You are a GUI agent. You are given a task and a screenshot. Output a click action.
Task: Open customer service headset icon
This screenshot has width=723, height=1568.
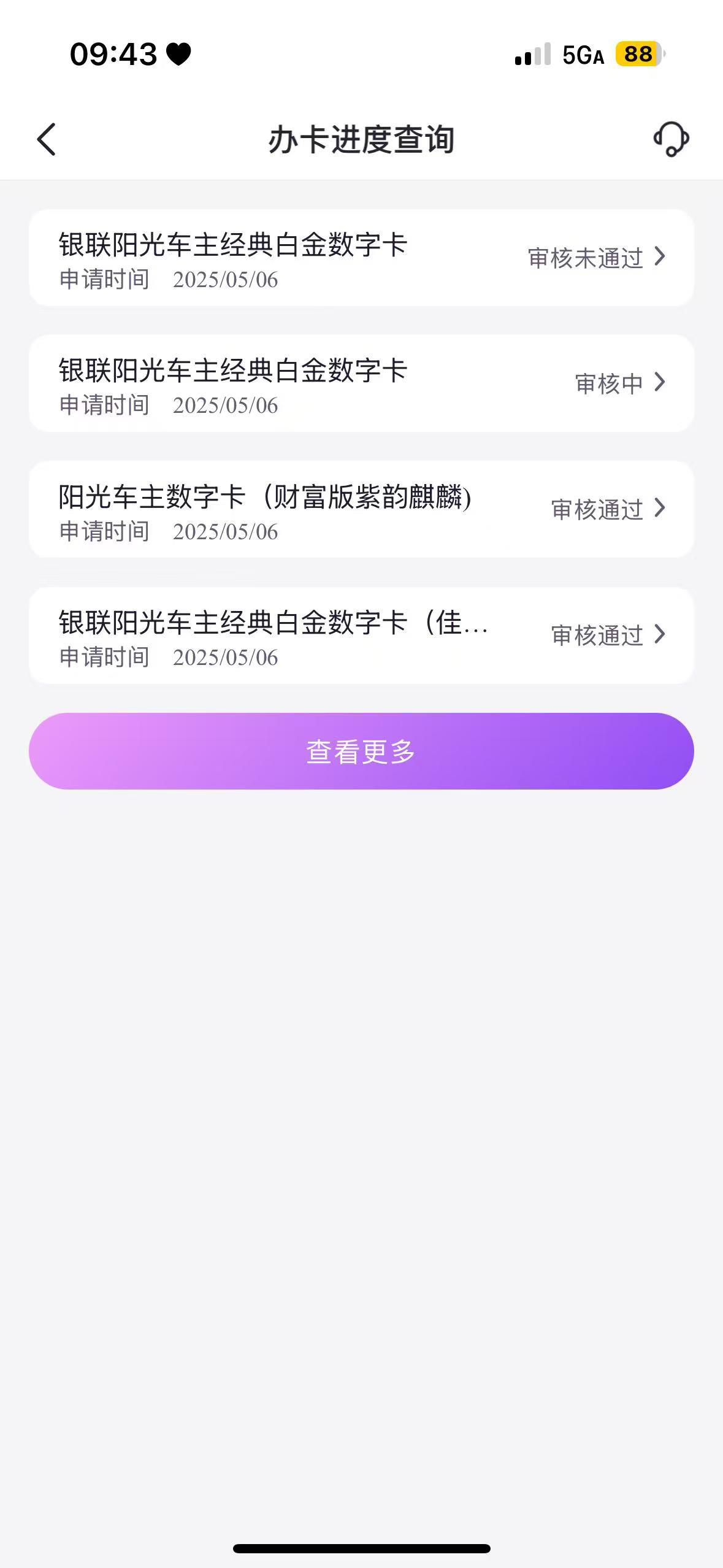click(671, 139)
